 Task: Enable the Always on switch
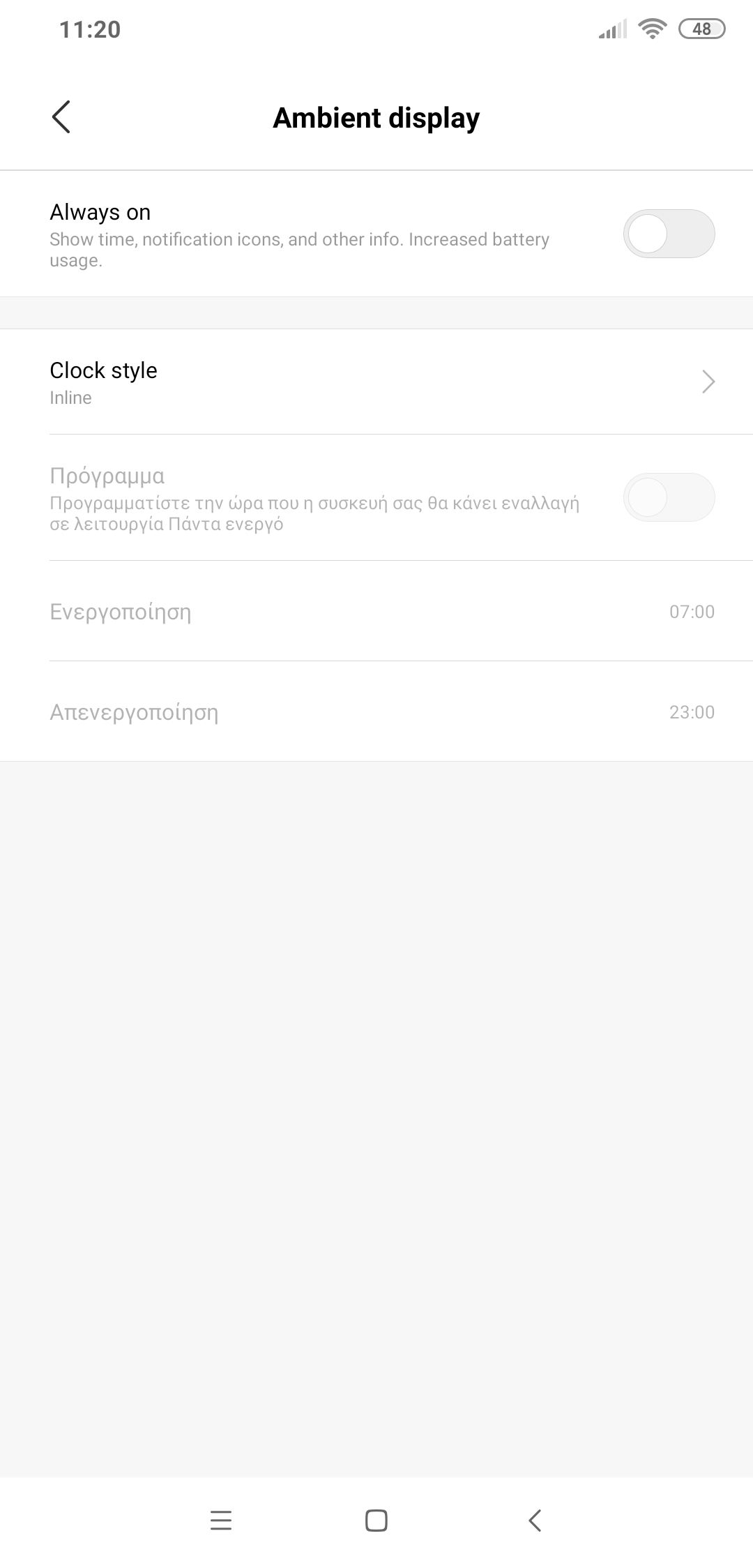668,234
